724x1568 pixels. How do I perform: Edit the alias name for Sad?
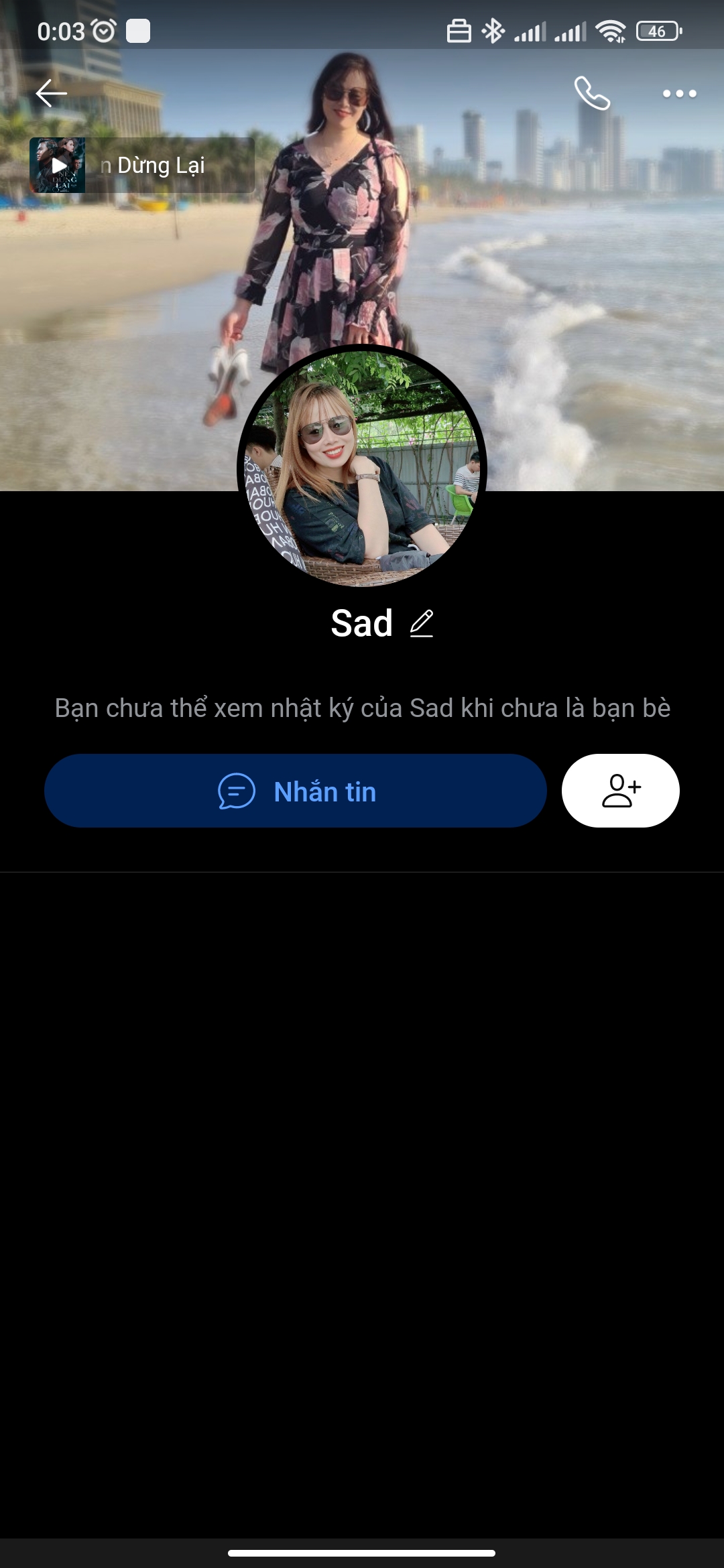422,624
